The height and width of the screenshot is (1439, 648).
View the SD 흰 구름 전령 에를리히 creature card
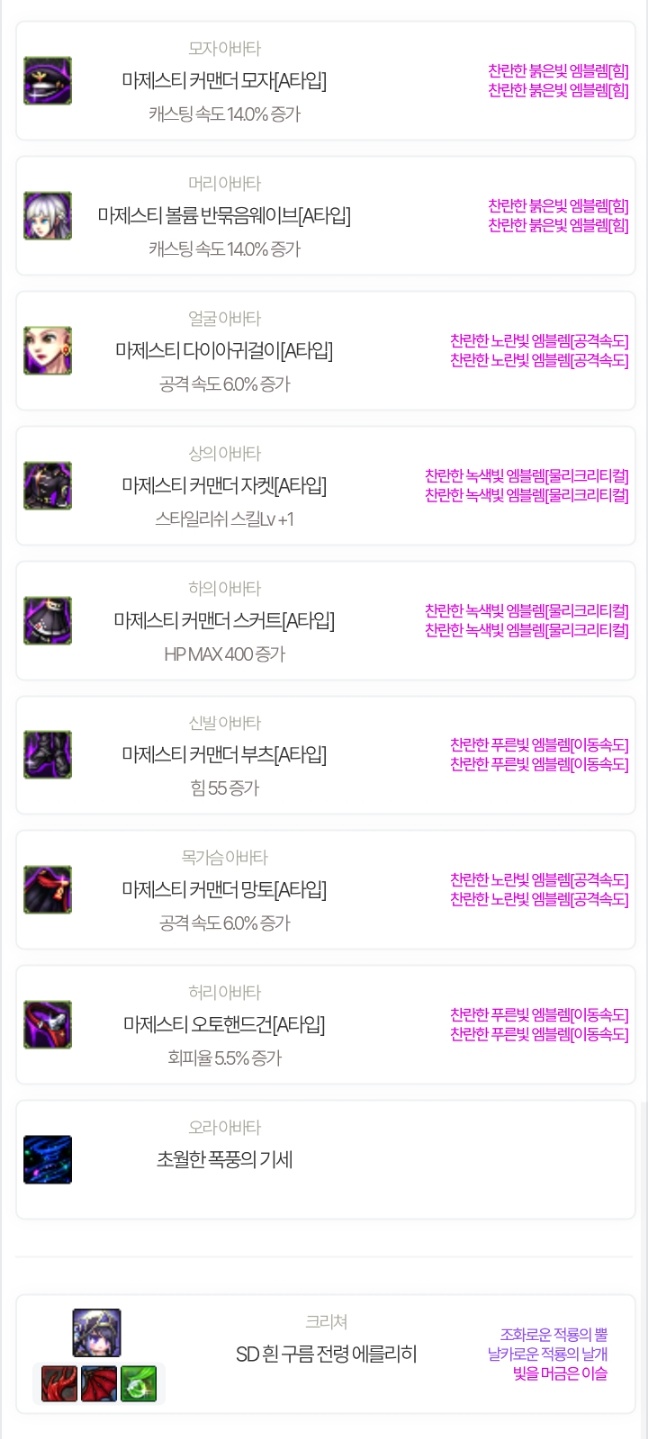[x=325, y=1354]
